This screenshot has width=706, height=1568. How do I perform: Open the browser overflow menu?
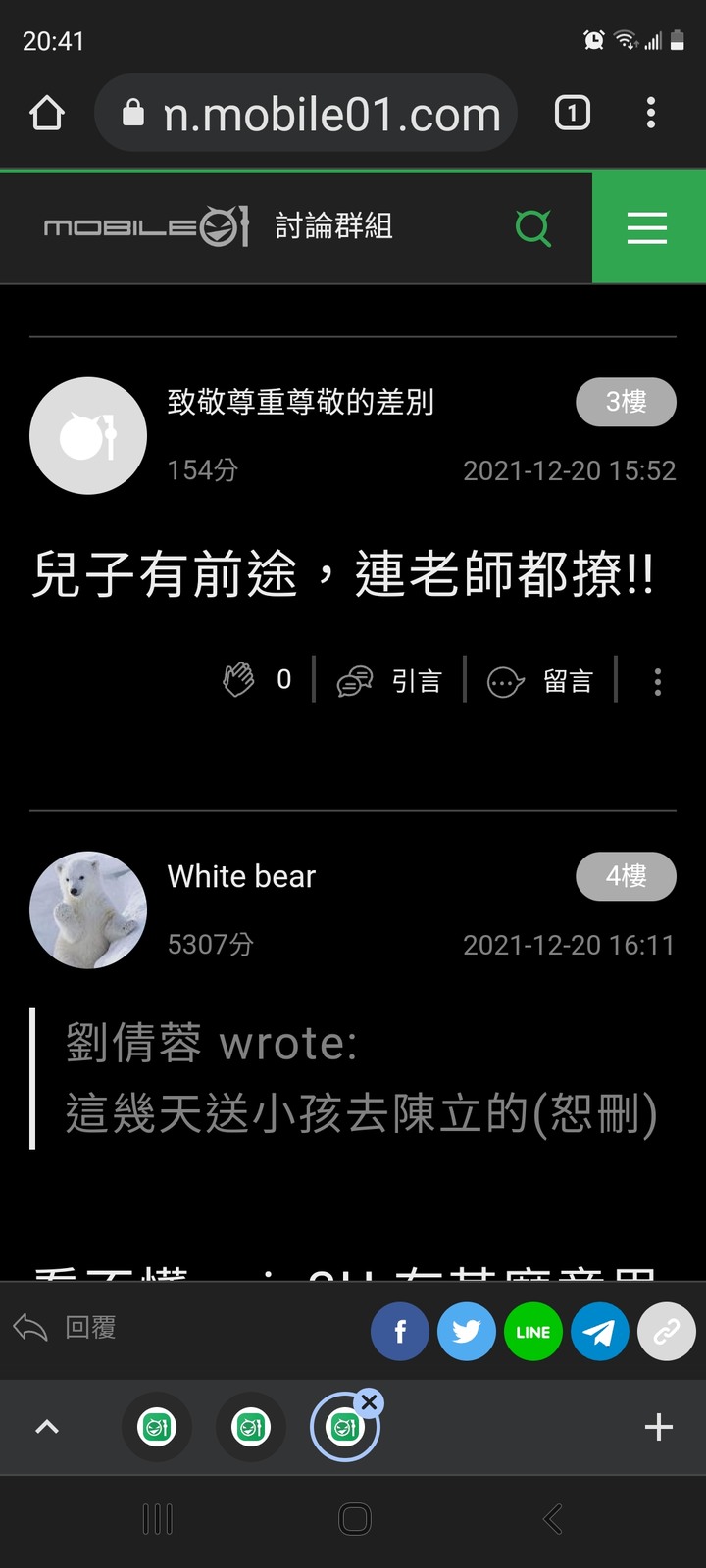(650, 114)
